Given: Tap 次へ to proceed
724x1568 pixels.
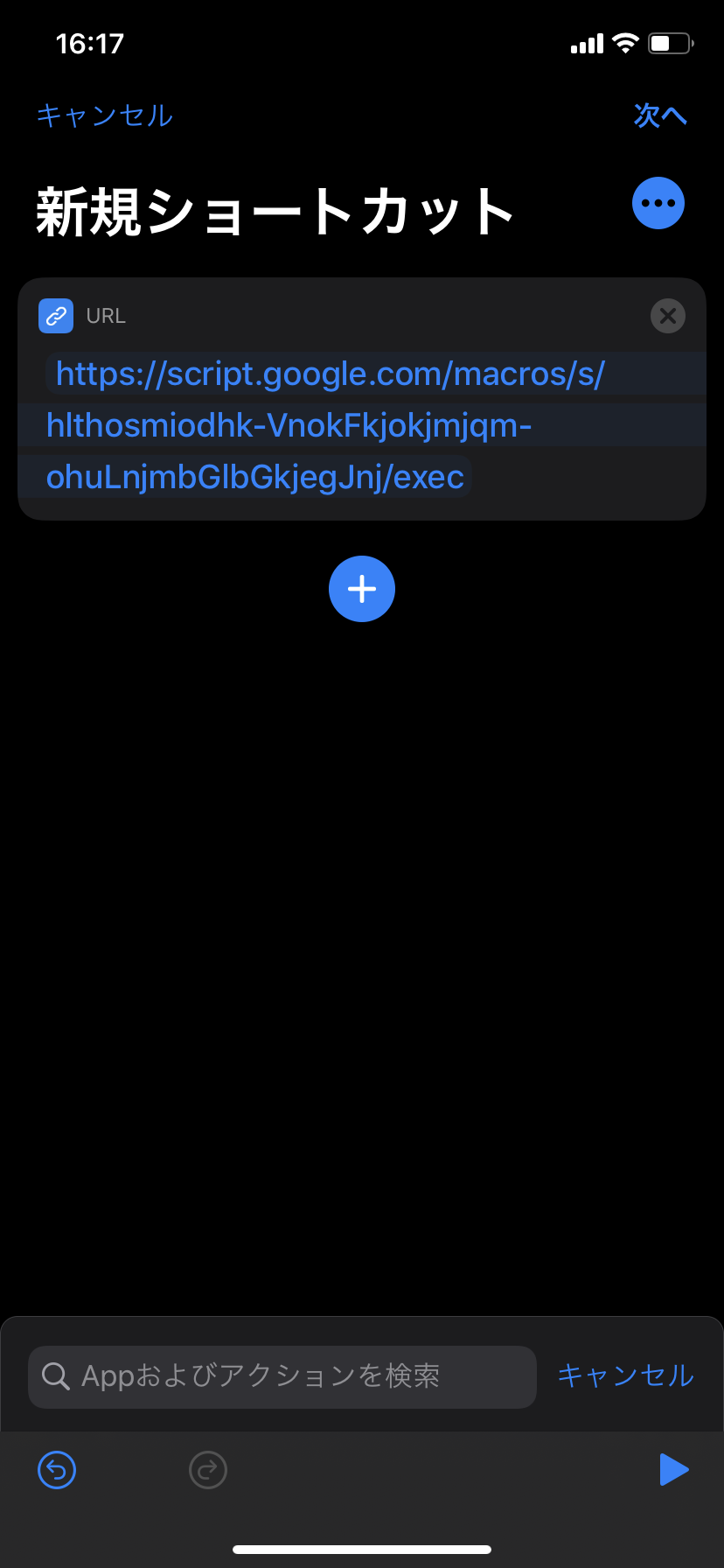Looking at the screenshot, I should [x=660, y=115].
